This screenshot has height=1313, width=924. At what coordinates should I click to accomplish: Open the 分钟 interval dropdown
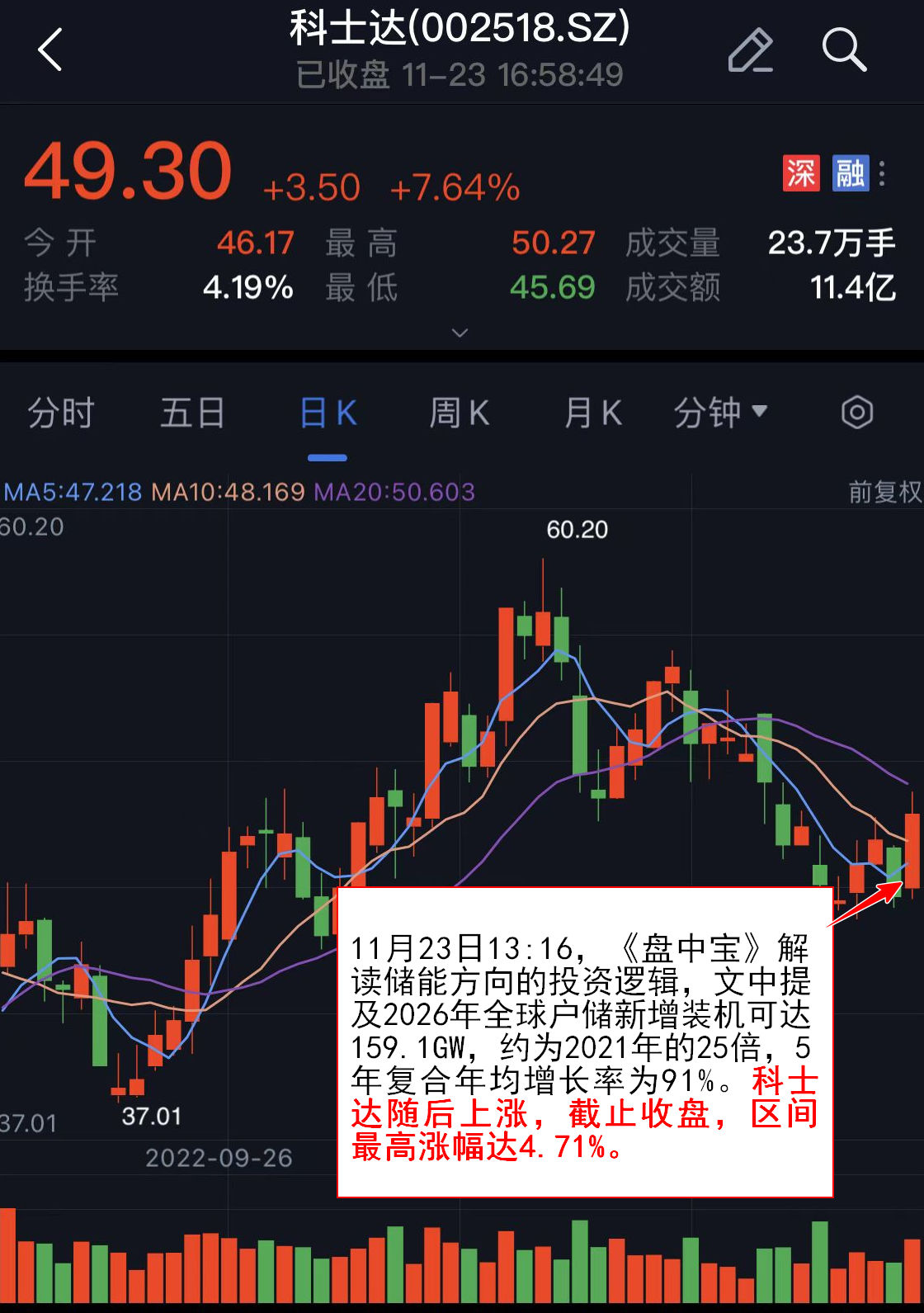720,413
